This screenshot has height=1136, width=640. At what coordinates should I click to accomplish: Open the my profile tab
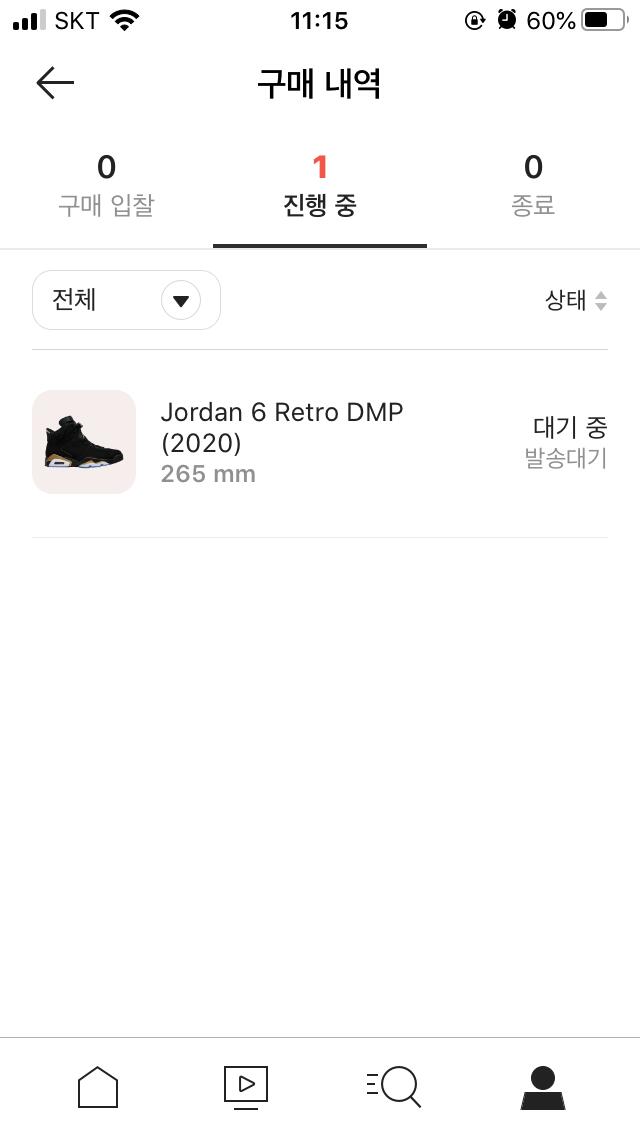tap(543, 1087)
